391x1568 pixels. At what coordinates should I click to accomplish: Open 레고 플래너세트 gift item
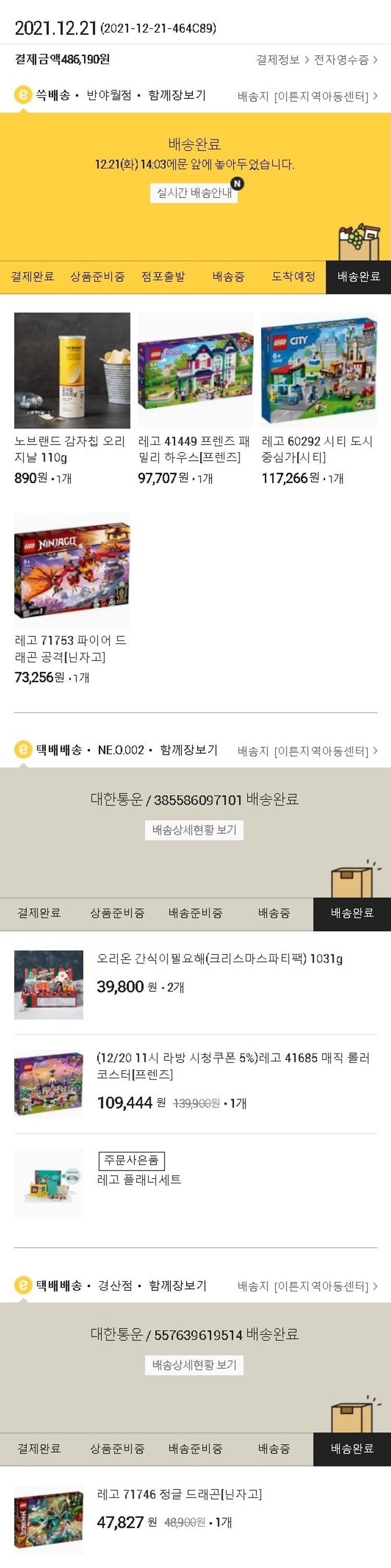click(x=140, y=1180)
